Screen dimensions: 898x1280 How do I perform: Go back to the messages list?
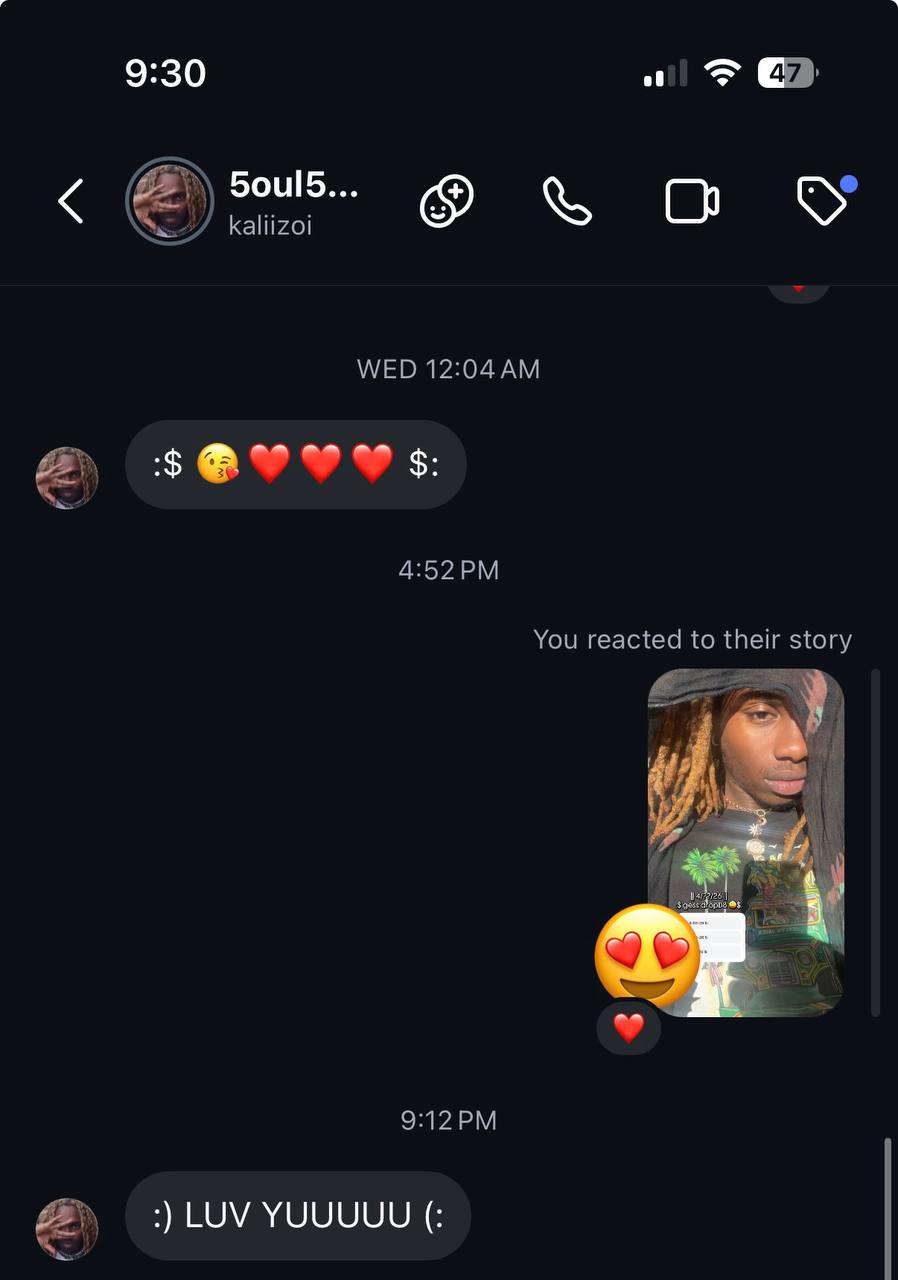[70, 202]
